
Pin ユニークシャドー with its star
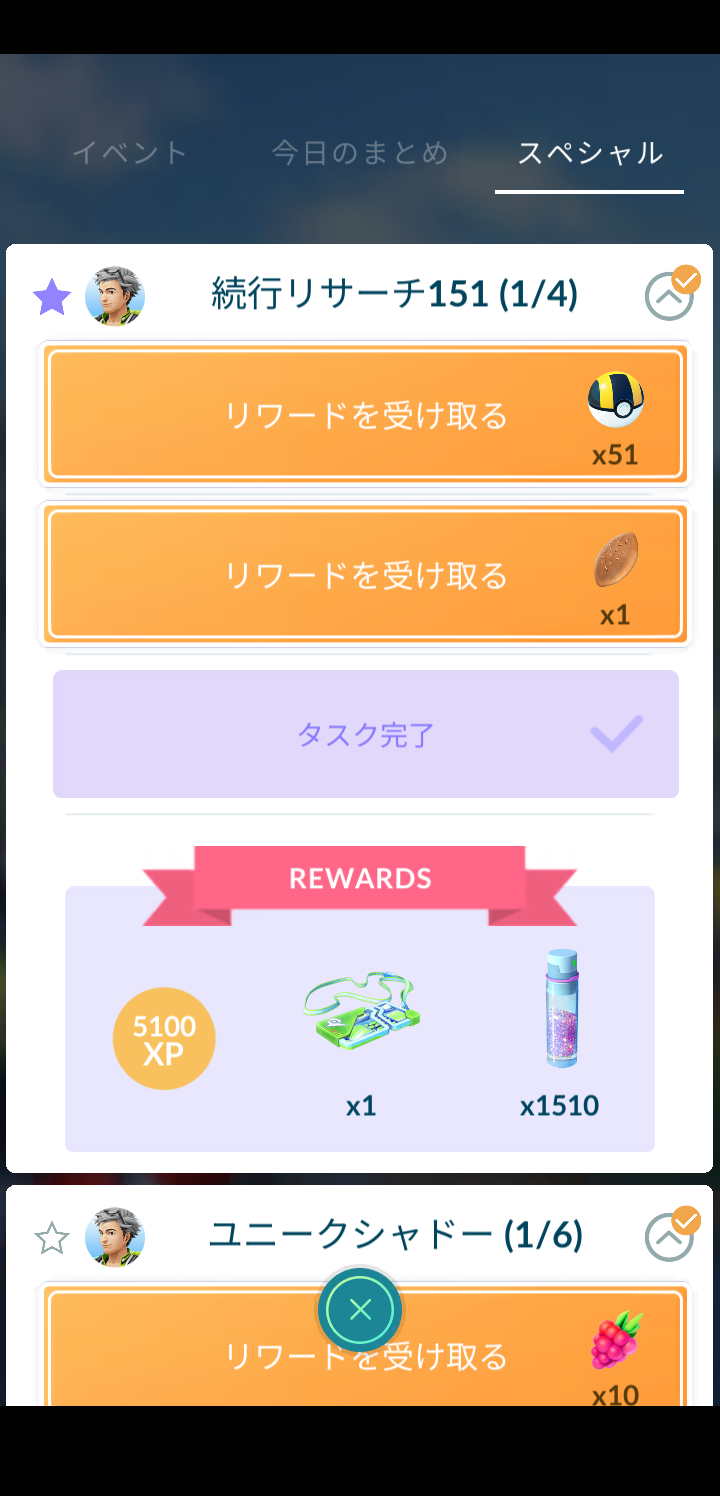[52, 1238]
